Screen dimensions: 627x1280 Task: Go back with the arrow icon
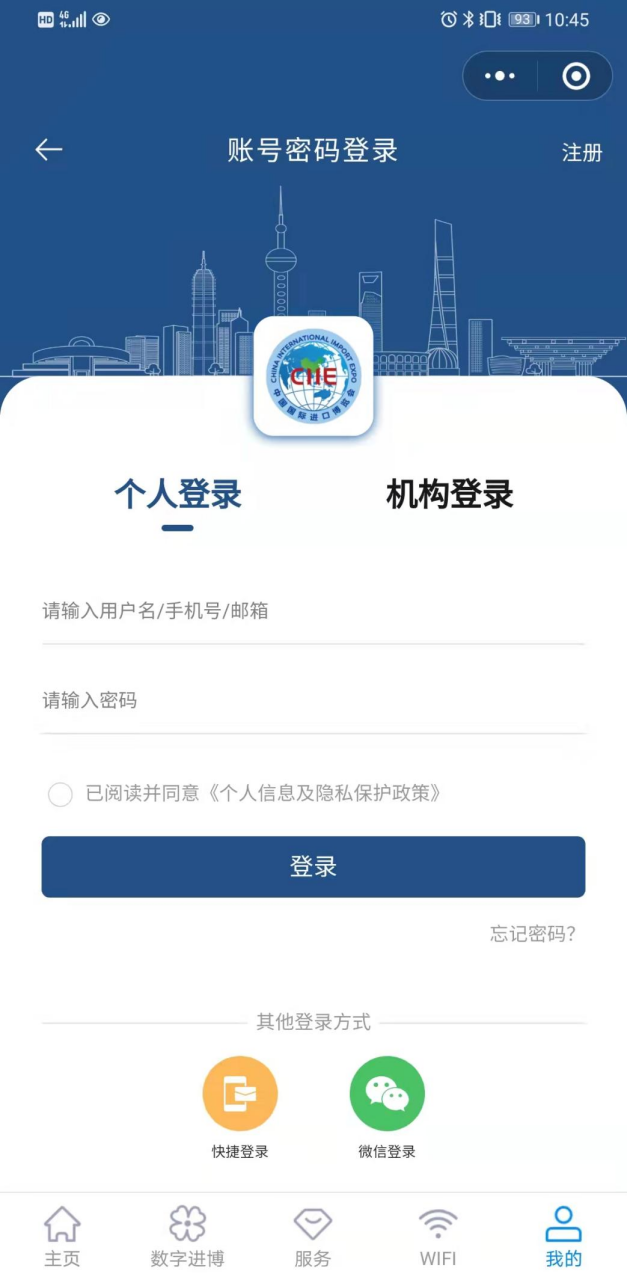coord(48,150)
